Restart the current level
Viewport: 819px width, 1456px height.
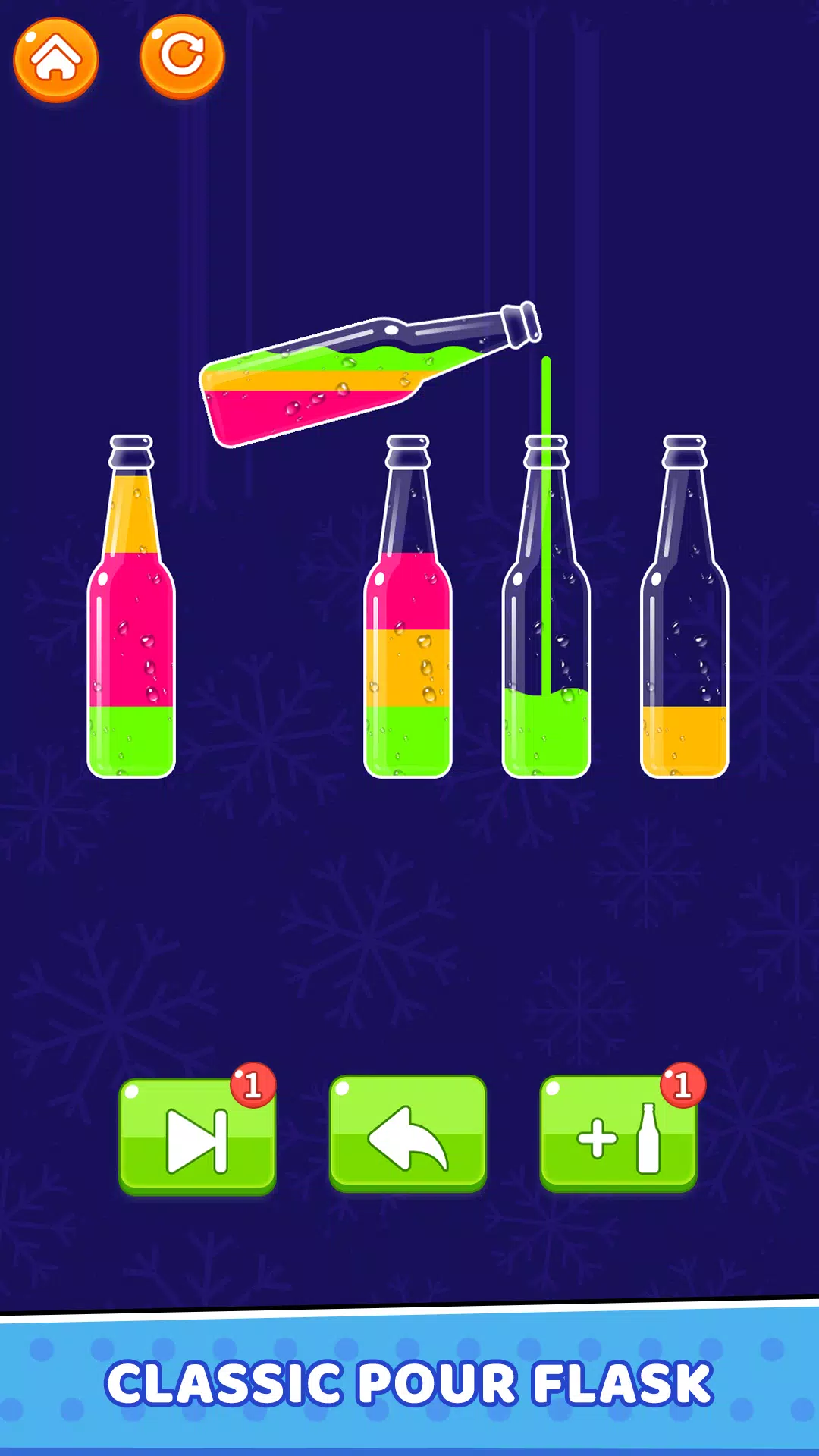pos(182,57)
